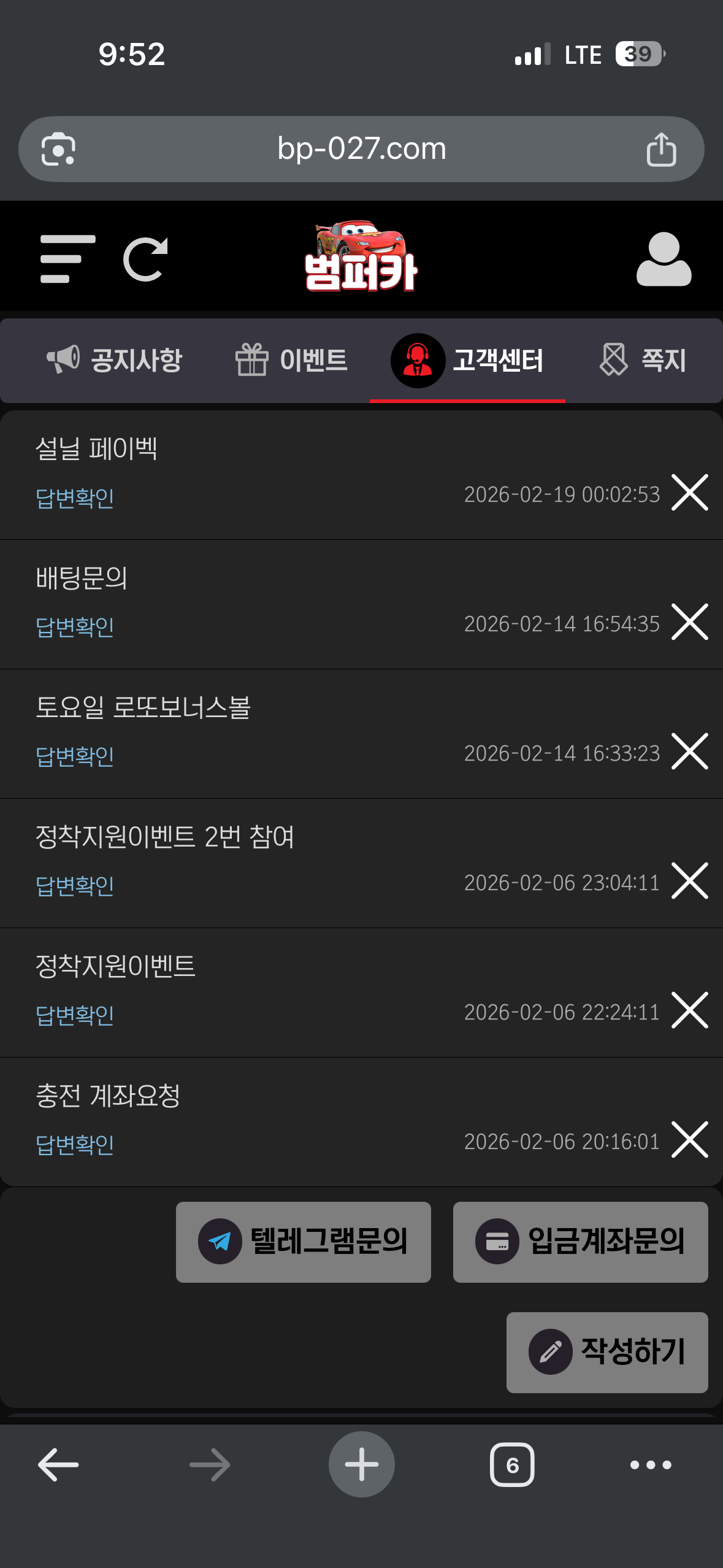Remove the 정착지원이벤트 2번 참여 inquiry
This screenshot has width=723, height=1568.
click(x=689, y=881)
